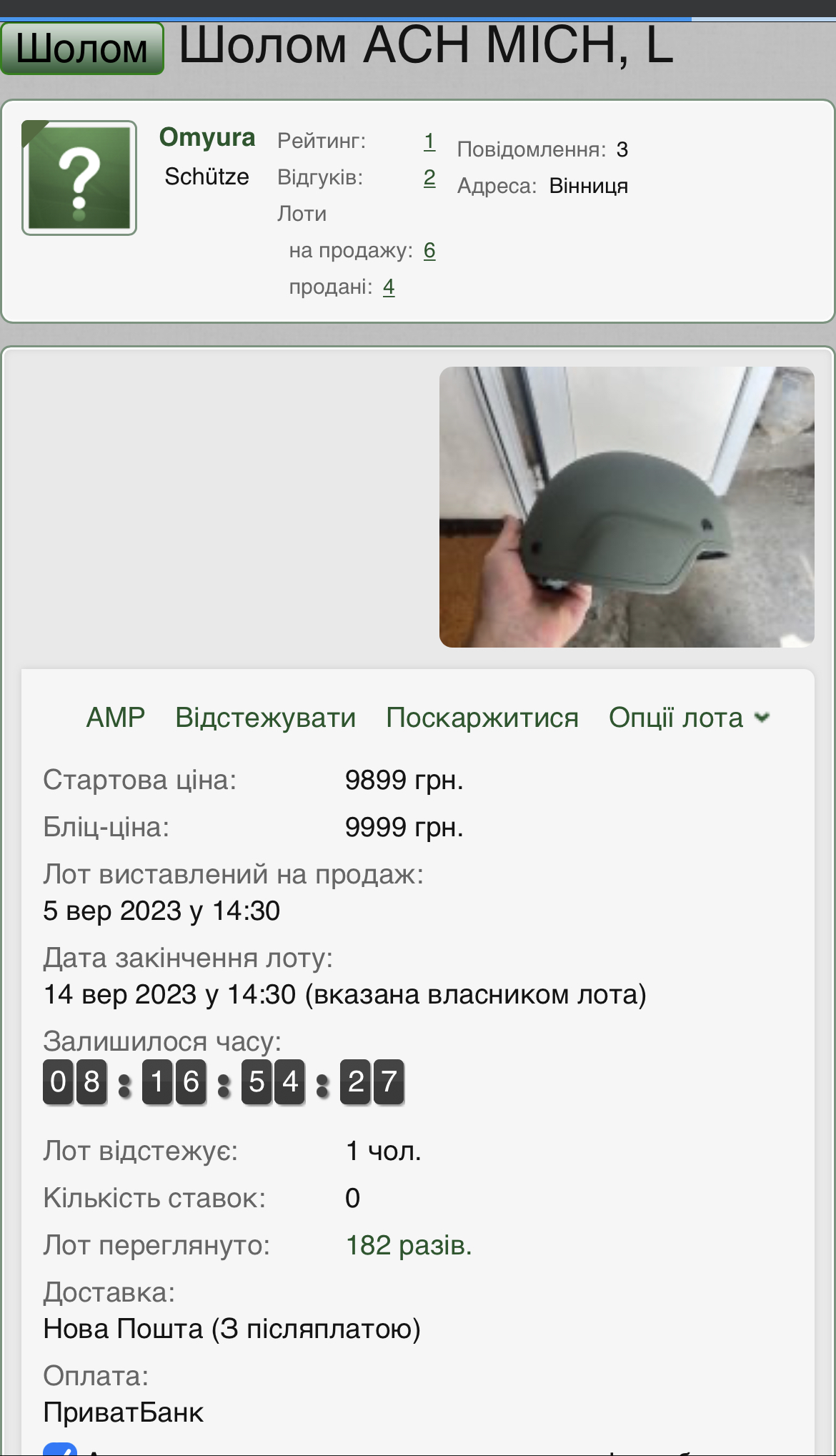
Task: View the seller's 6 lots for sale
Action: pyautogui.click(x=429, y=250)
